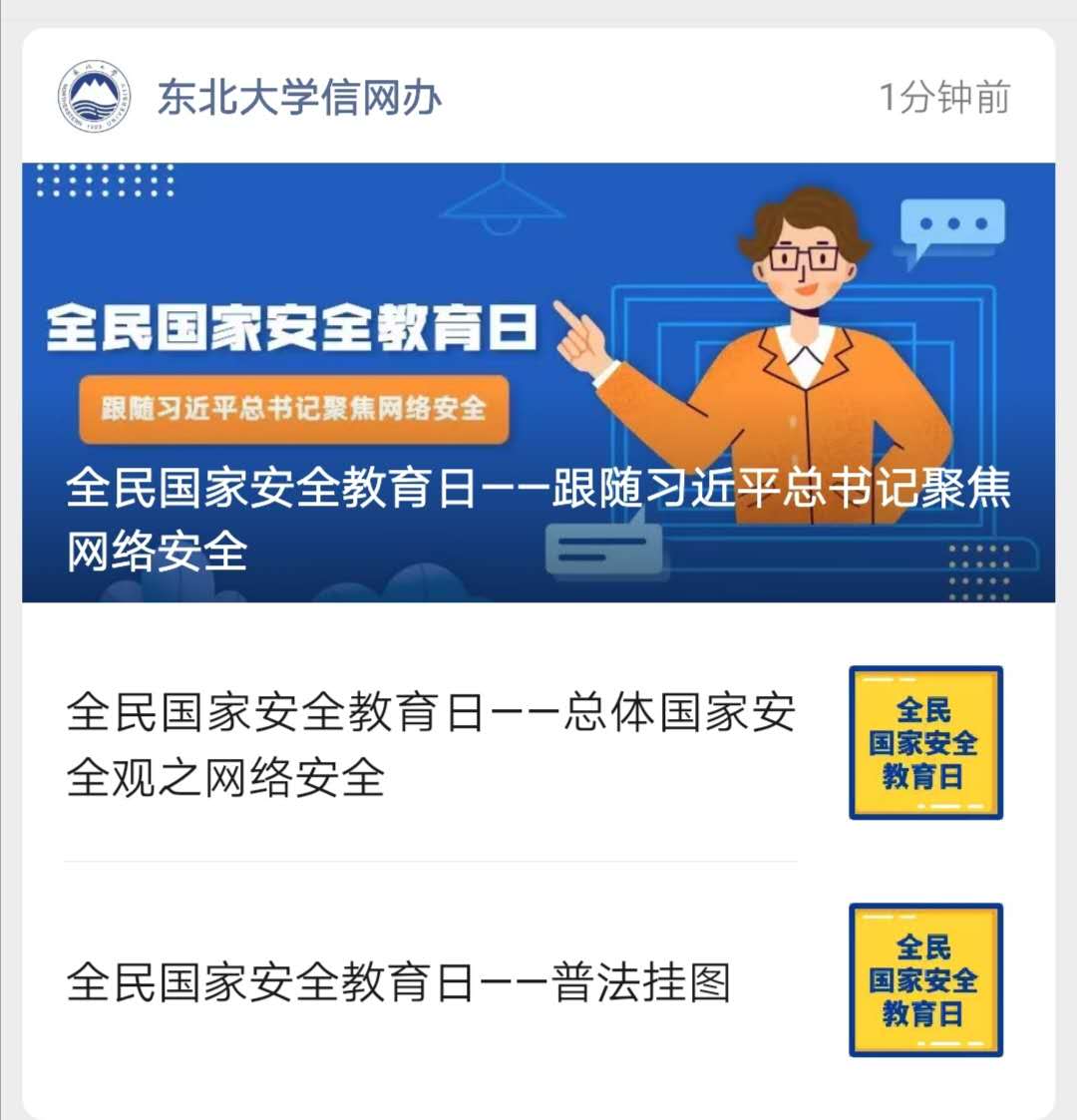
Task: Open the 东北大学信网办 account profile
Action: (x=297, y=98)
